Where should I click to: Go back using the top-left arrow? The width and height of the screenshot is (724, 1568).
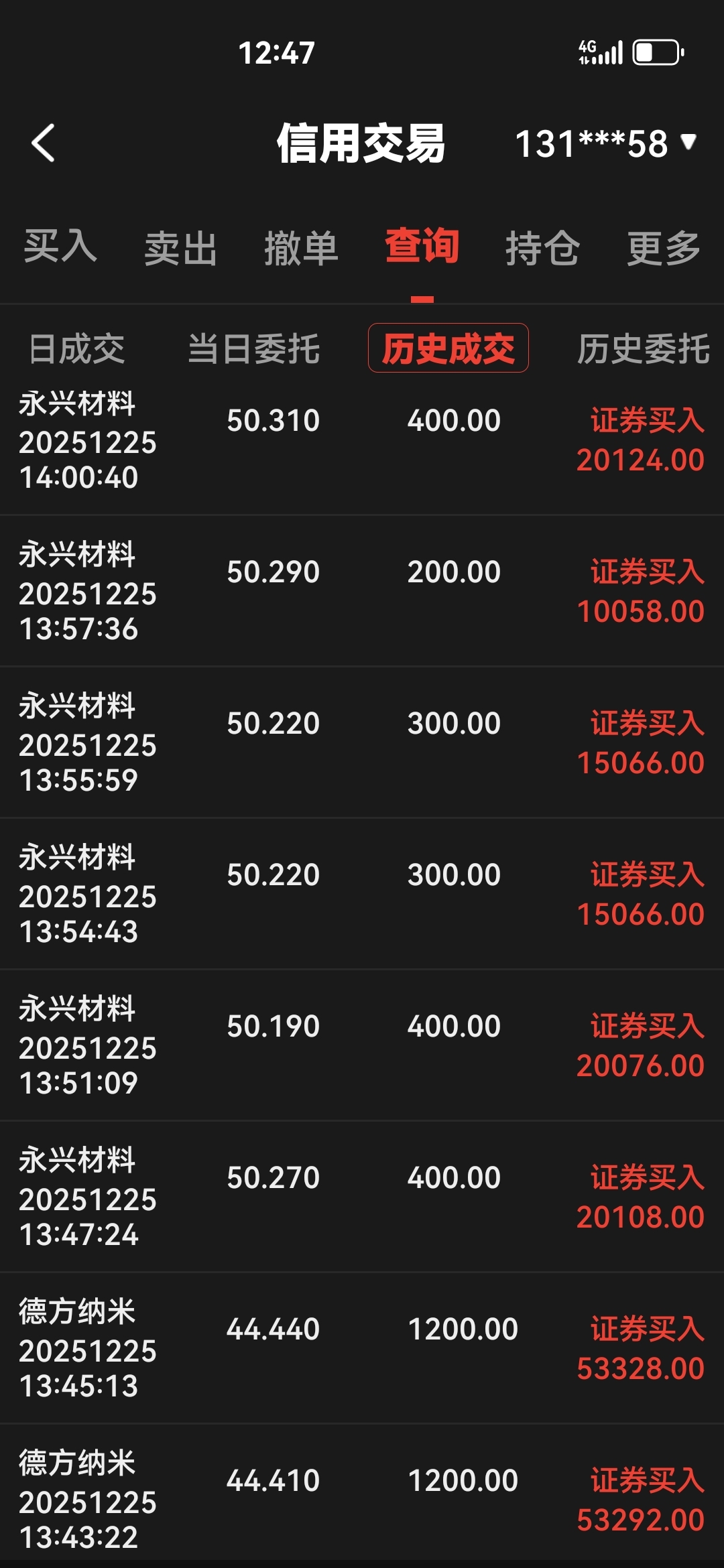tap(44, 143)
